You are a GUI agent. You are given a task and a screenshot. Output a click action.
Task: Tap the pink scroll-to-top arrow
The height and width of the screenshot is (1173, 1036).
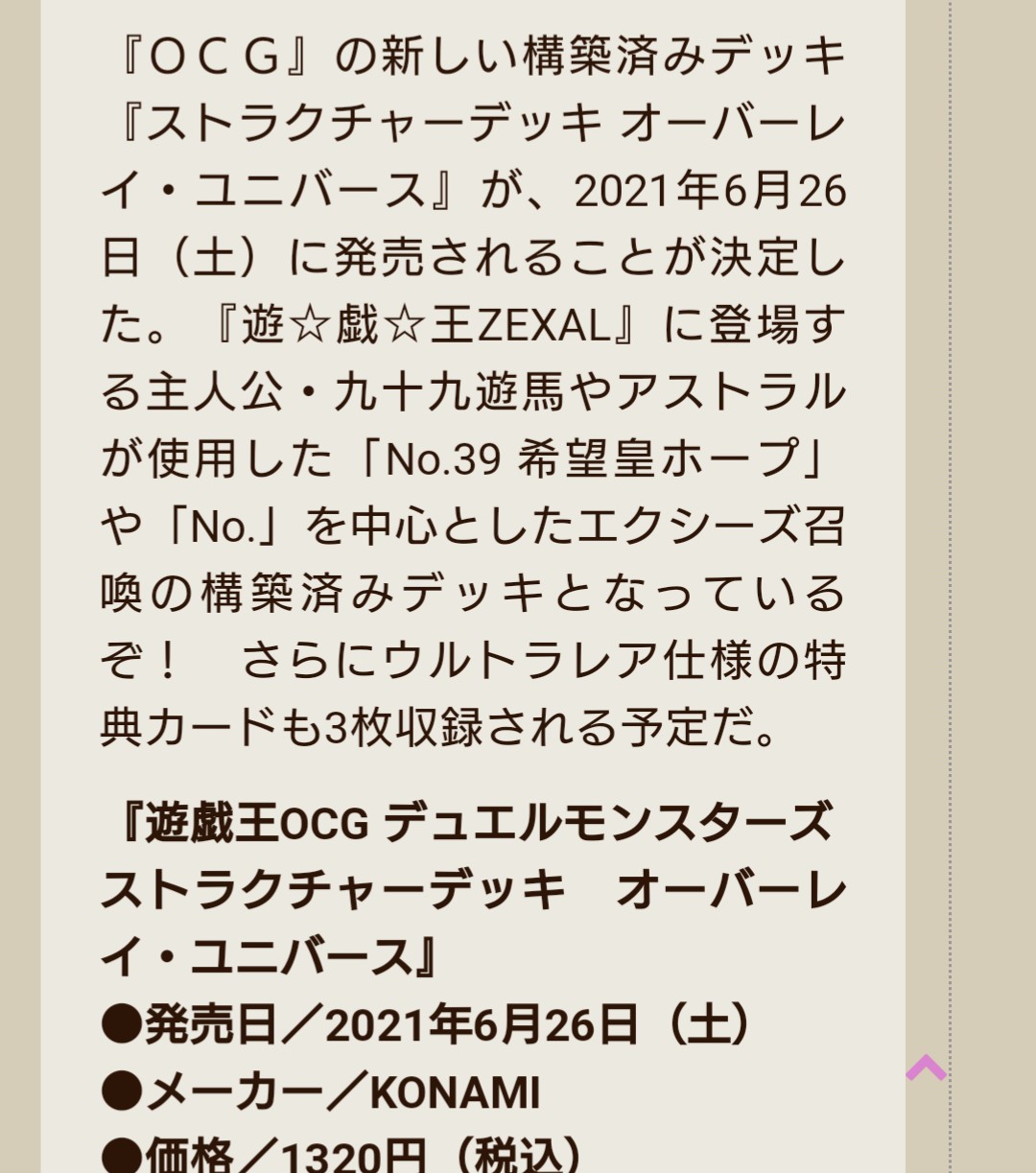pyautogui.click(x=926, y=1067)
